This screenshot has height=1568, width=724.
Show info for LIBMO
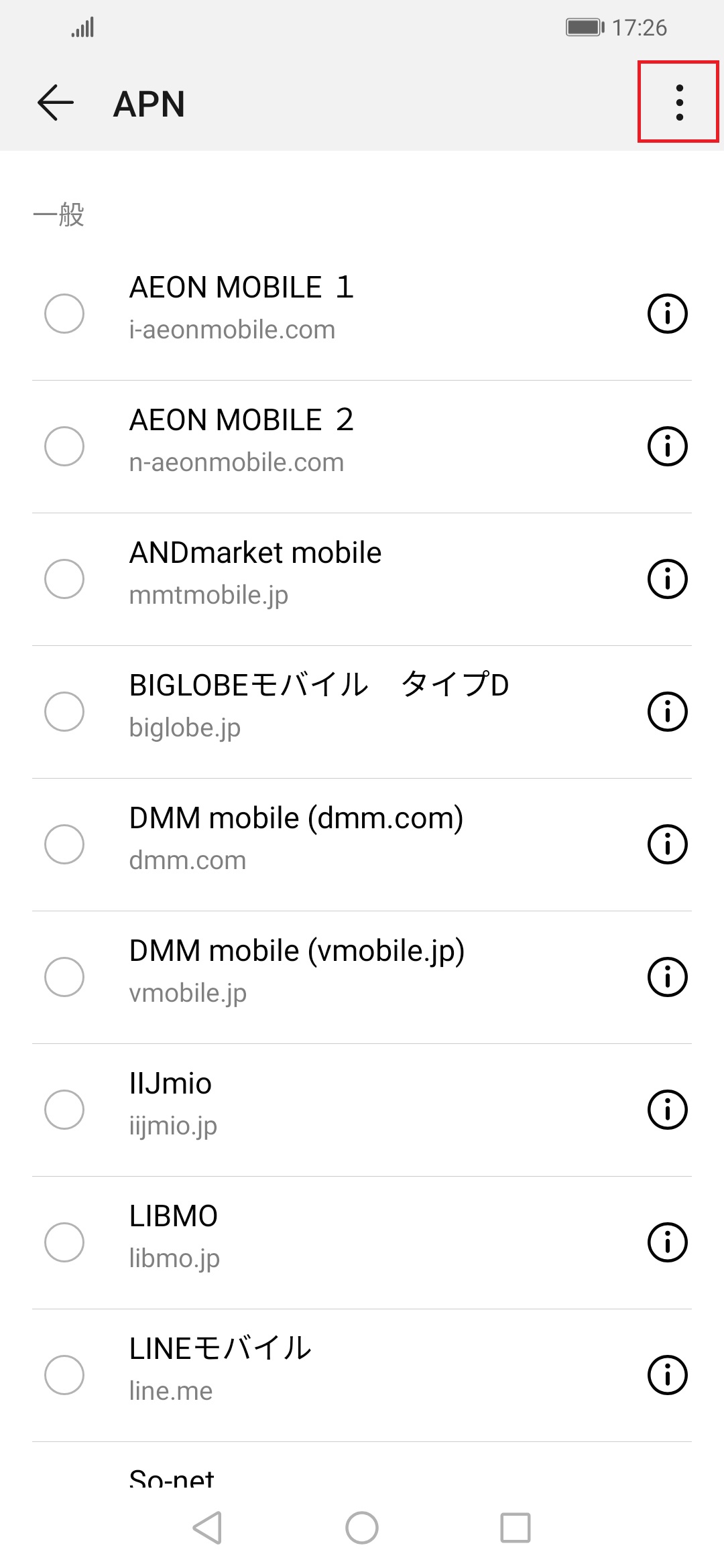tap(667, 1240)
